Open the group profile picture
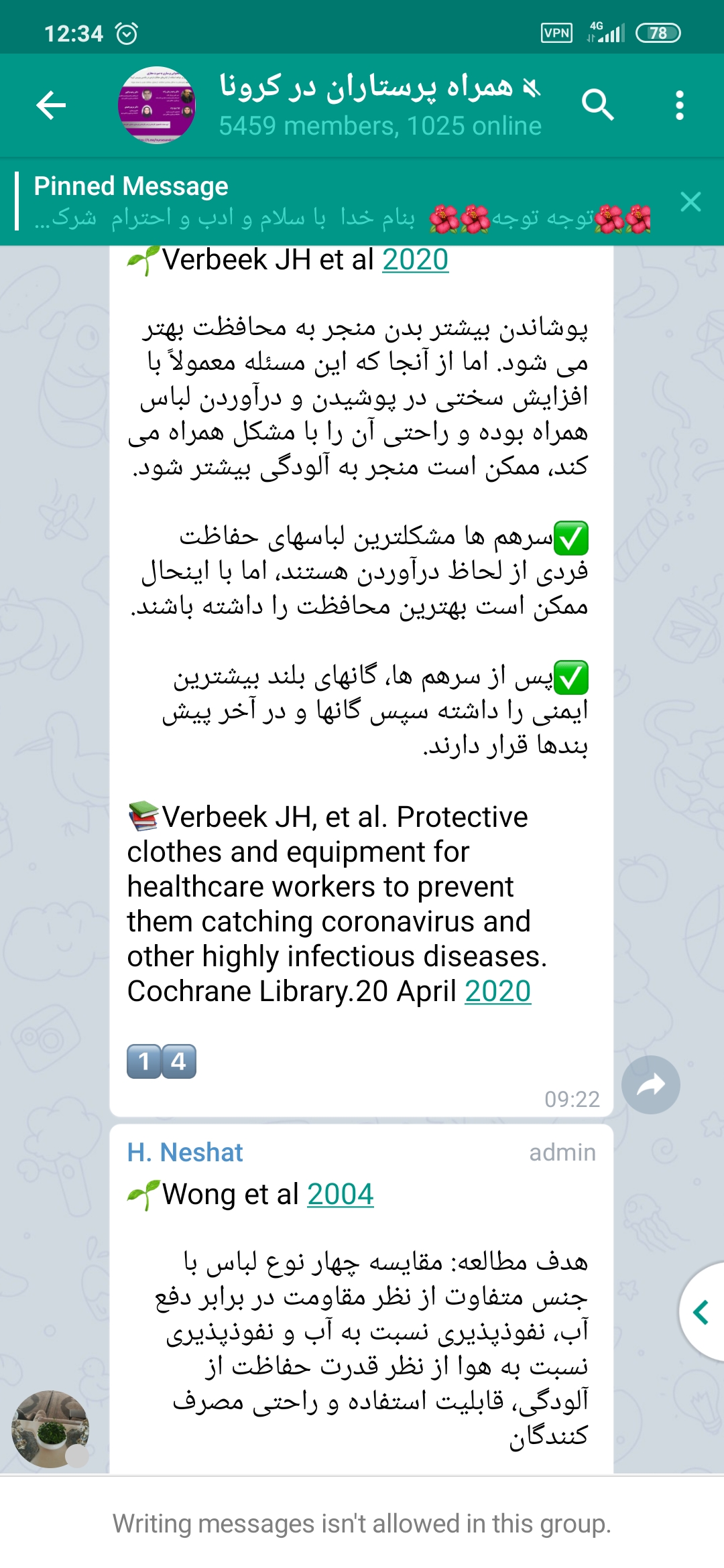724x1568 pixels. (x=157, y=105)
